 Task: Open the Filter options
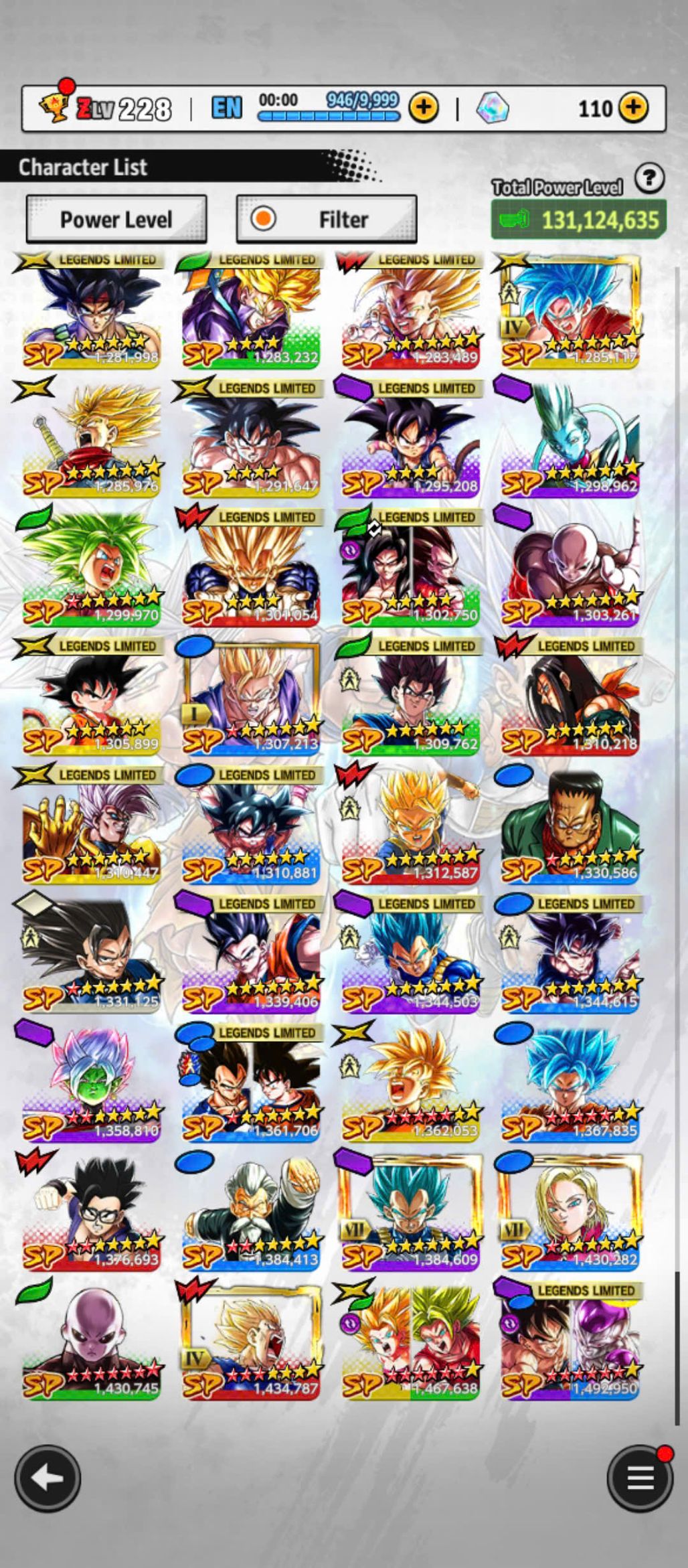pos(327,219)
